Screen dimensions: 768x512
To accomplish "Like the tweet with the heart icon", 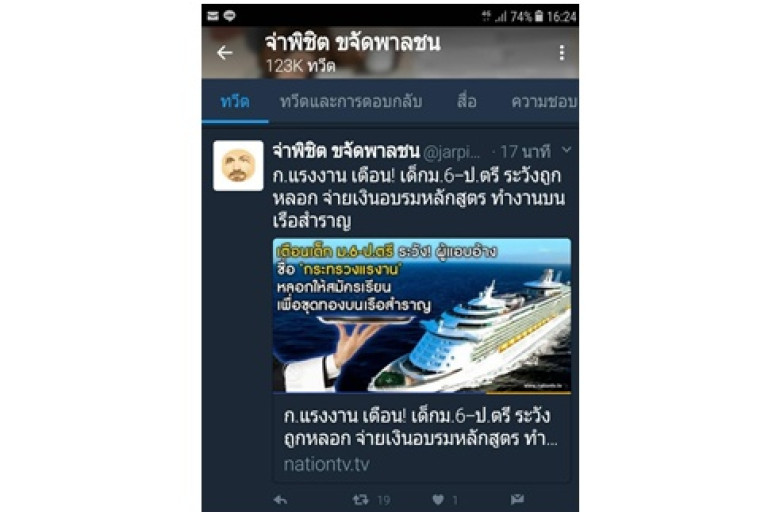I will (438, 498).
